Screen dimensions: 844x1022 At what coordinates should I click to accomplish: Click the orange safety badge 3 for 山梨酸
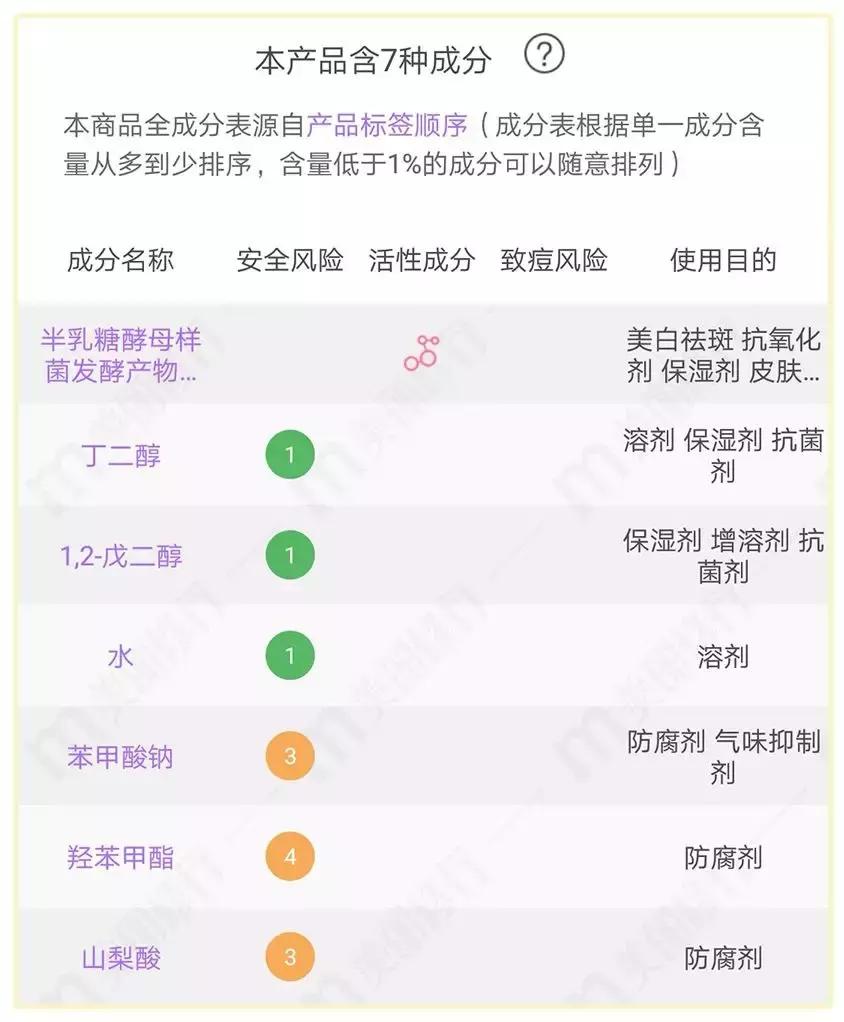(x=291, y=957)
